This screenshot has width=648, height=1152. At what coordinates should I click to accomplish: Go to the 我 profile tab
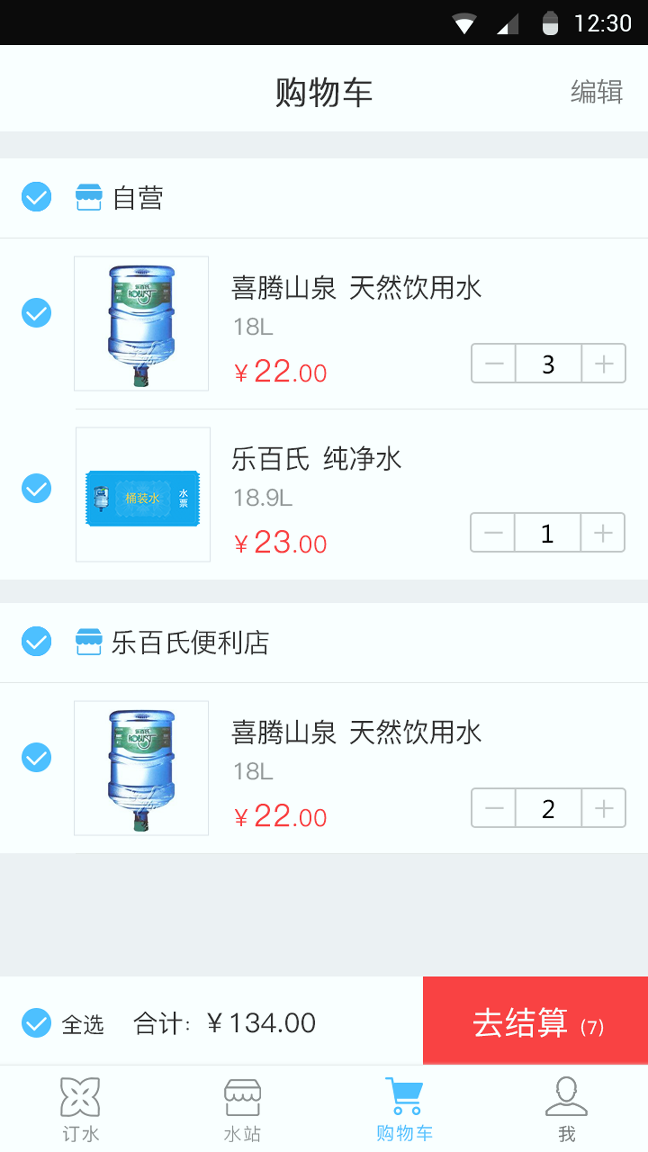[x=566, y=1108]
